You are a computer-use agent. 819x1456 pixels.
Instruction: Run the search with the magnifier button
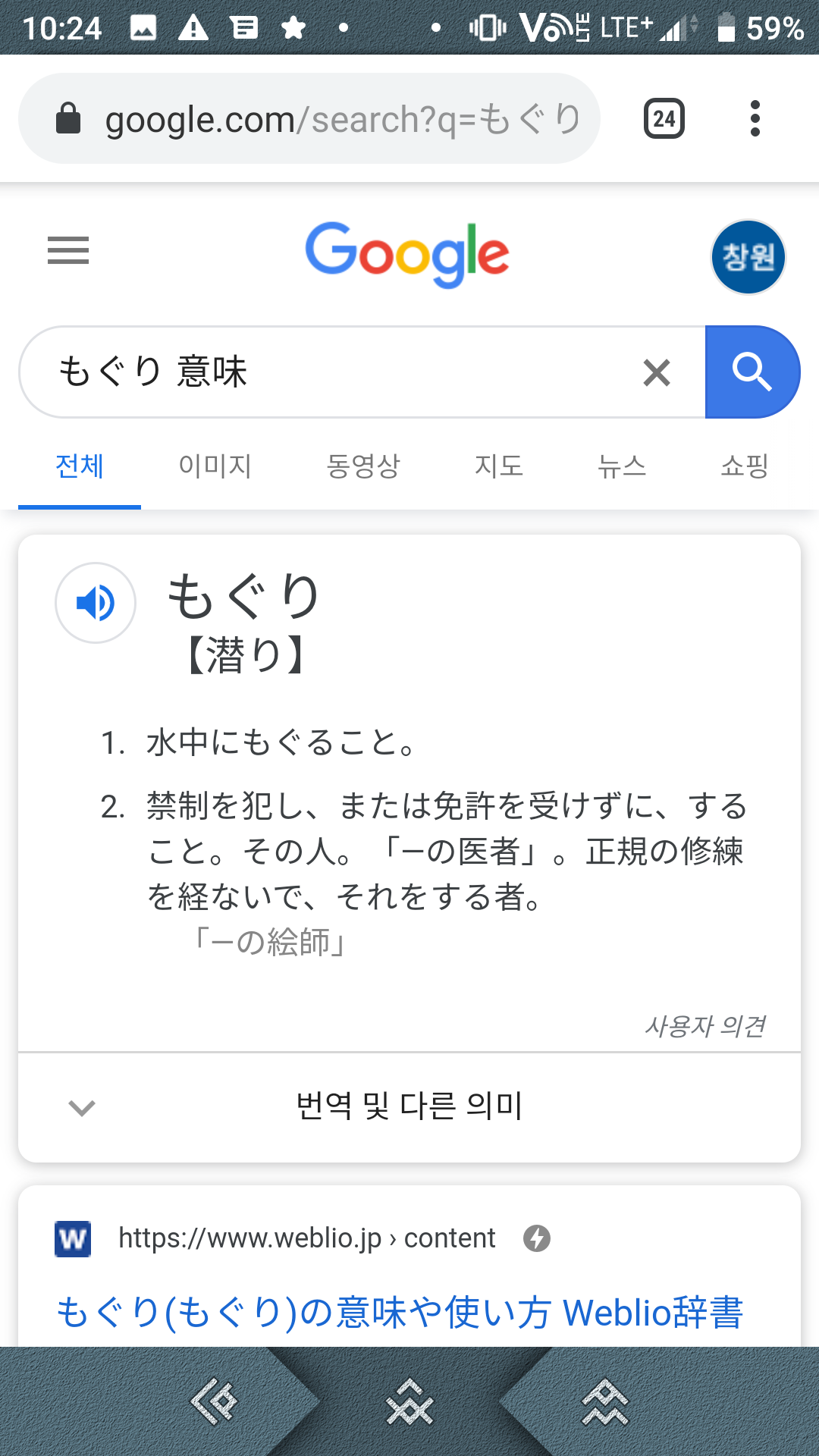tap(752, 372)
